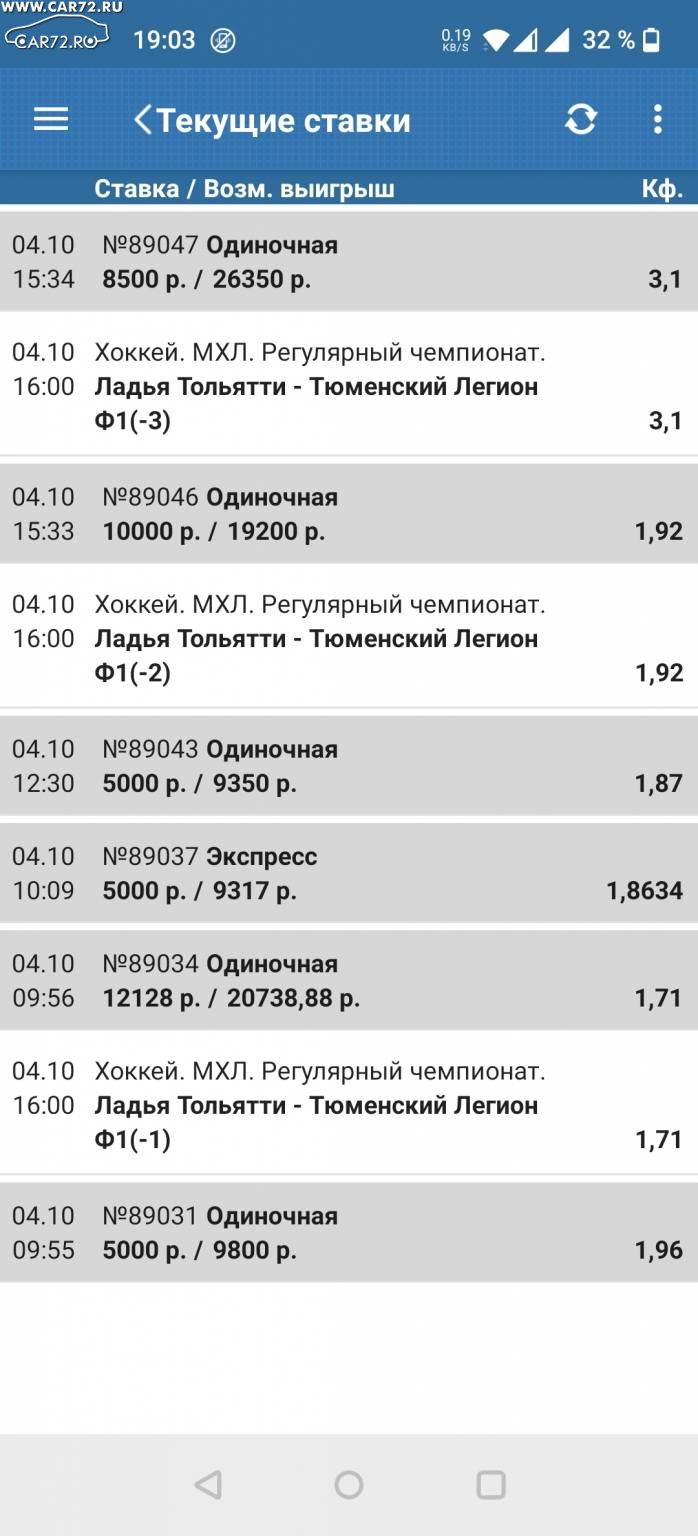Screen dimensions: 698x1536
Task: Collapse bet №89046 Одиночная
Action: [349, 513]
